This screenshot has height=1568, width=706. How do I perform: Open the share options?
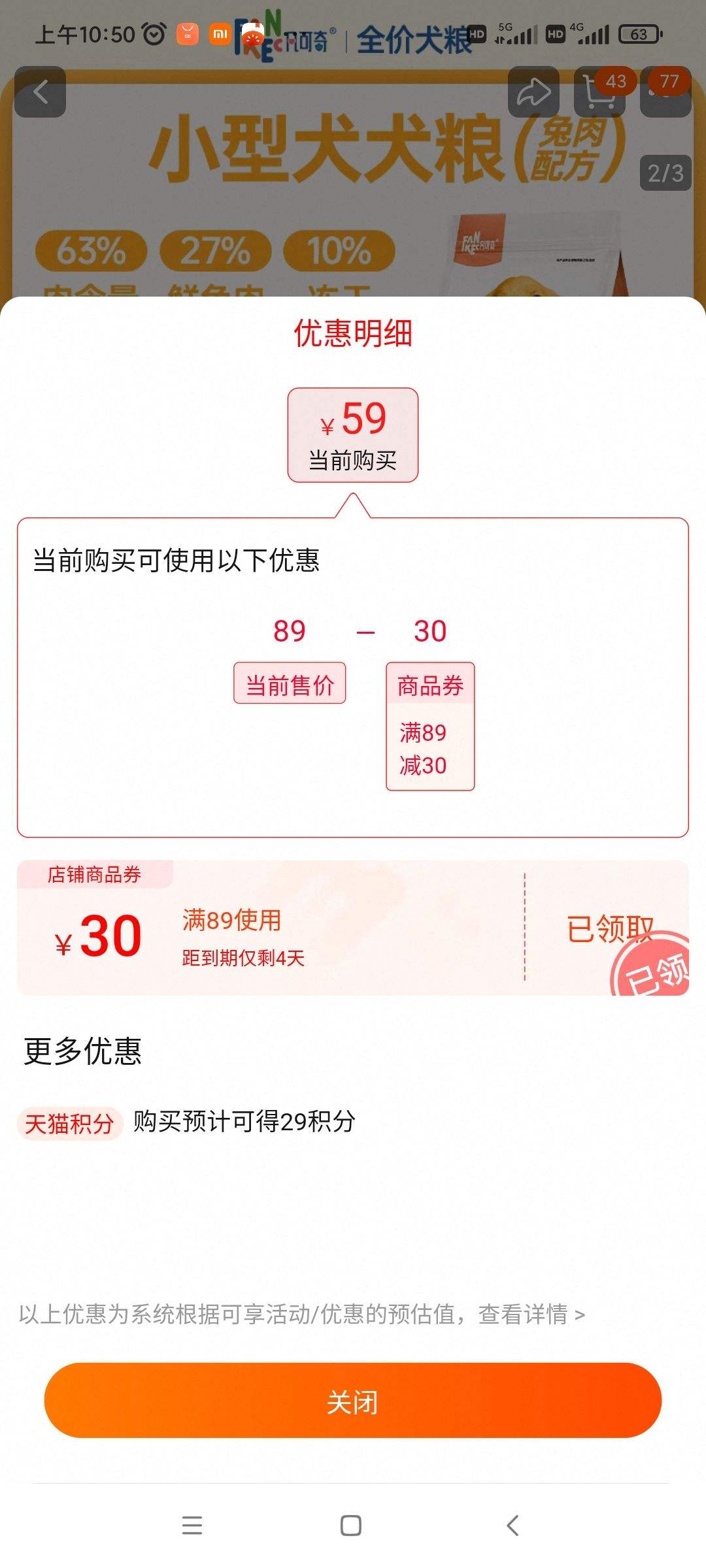[535, 91]
